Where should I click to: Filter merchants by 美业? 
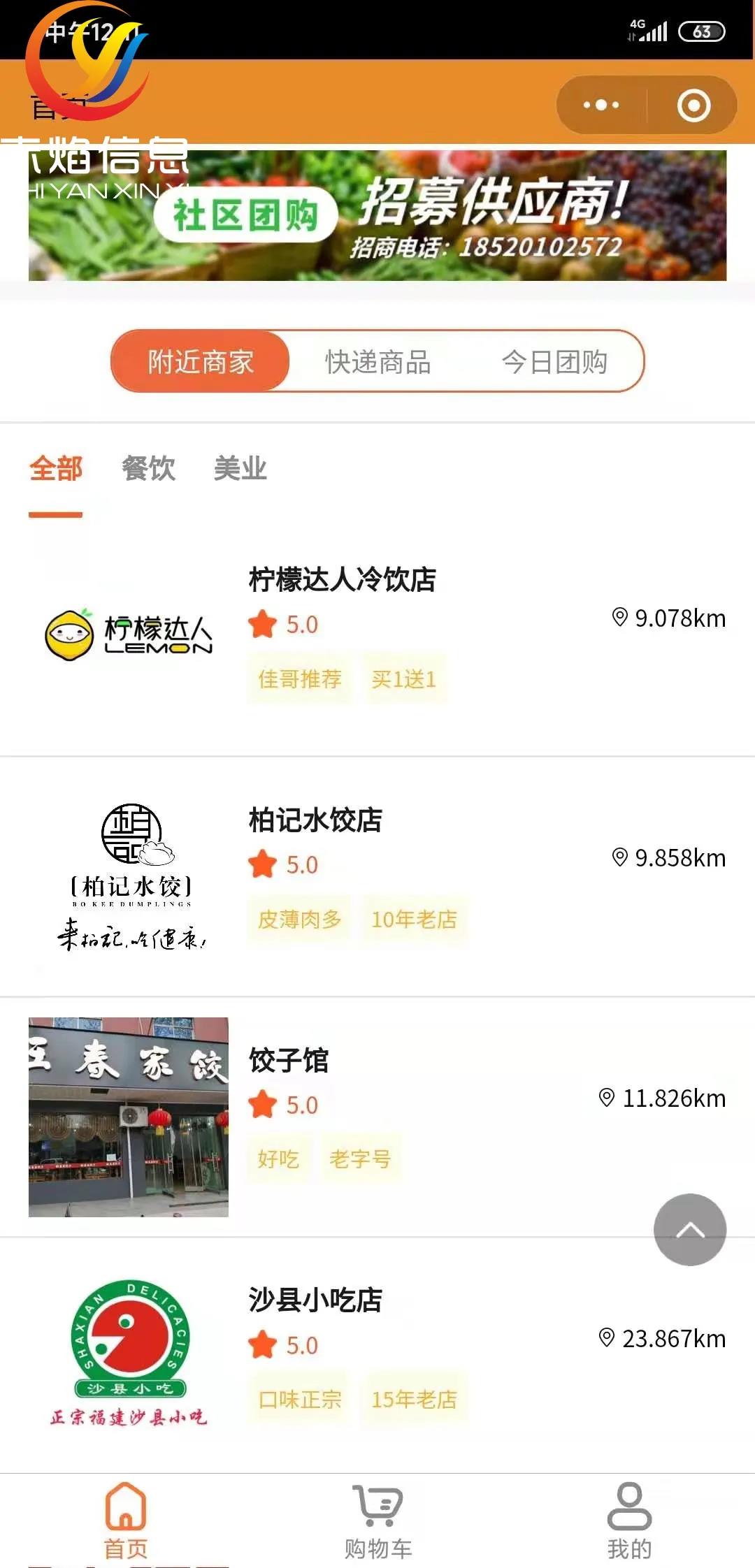click(x=240, y=468)
